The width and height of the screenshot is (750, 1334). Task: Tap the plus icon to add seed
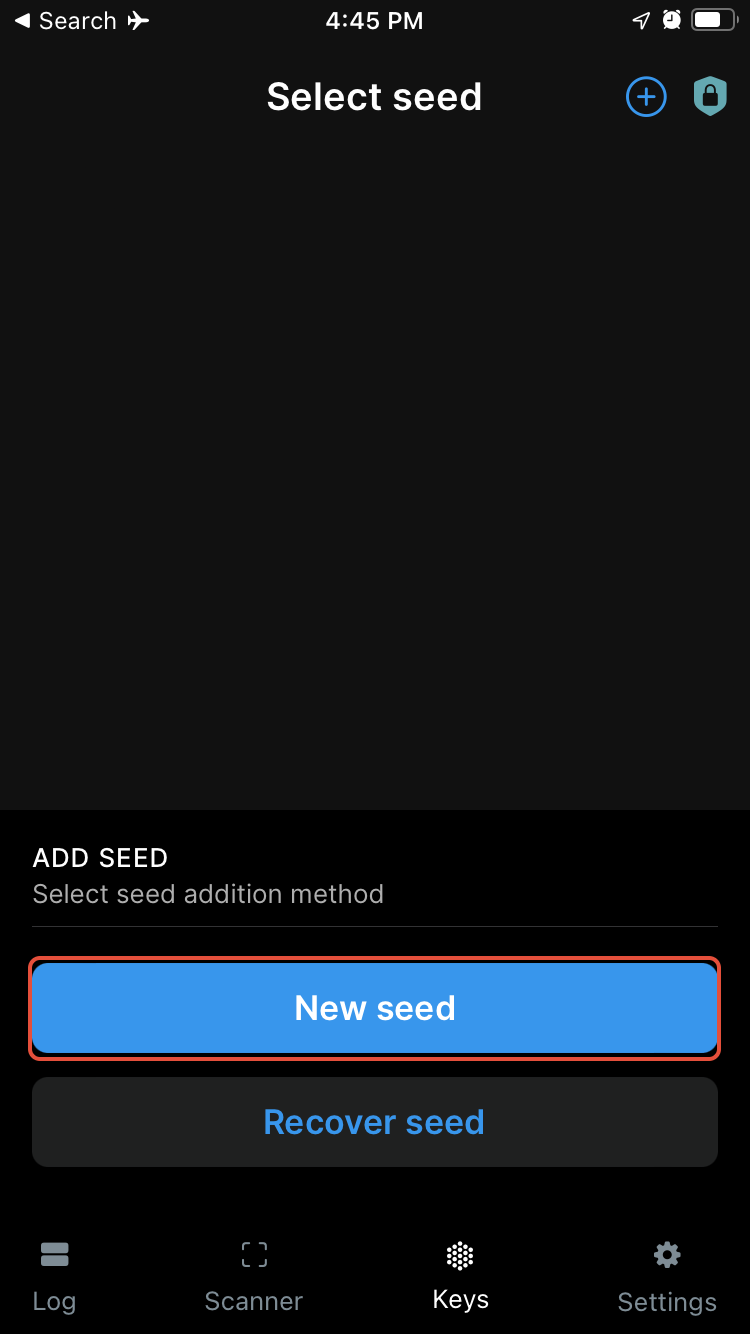pos(646,97)
